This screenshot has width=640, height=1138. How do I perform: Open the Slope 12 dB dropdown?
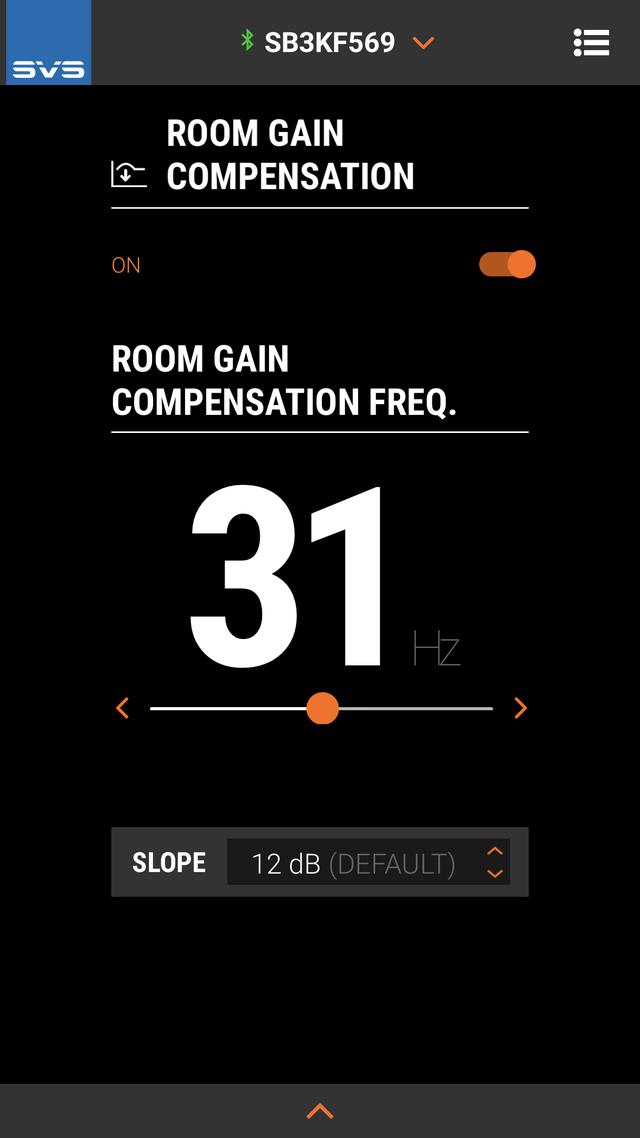pyautogui.click(x=368, y=862)
